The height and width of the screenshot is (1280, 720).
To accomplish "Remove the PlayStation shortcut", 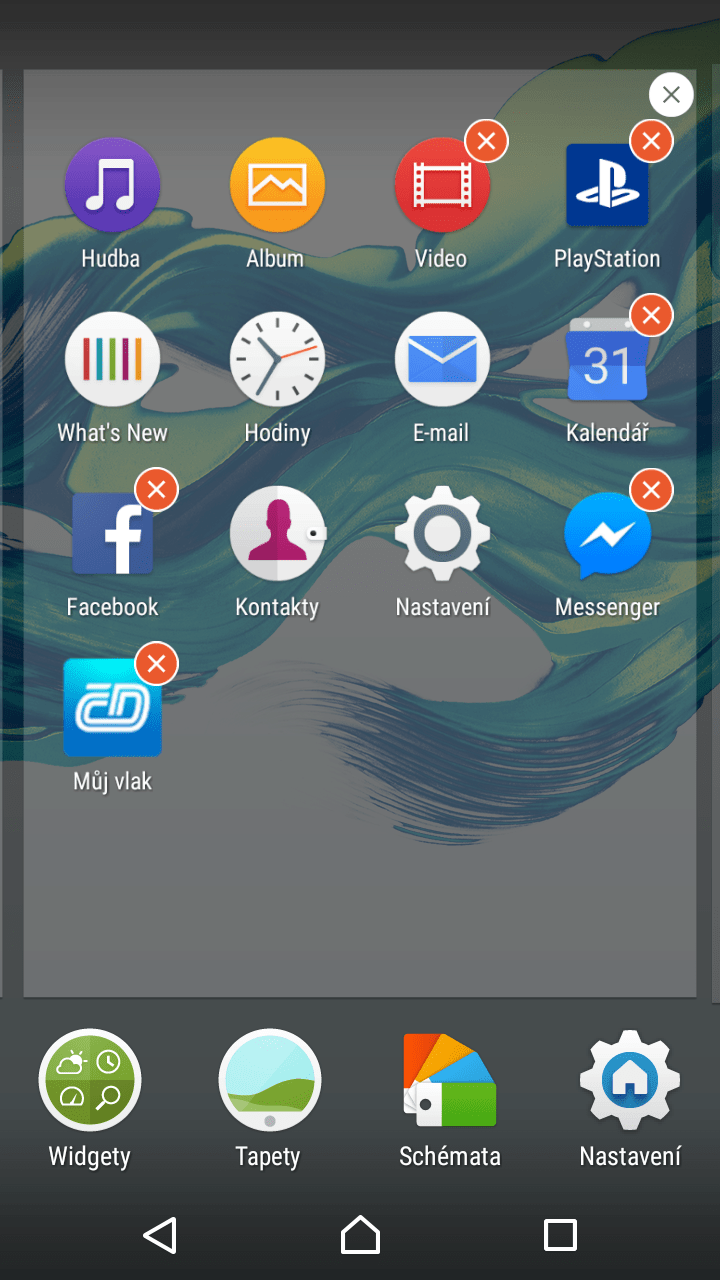I will pos(651,141).
